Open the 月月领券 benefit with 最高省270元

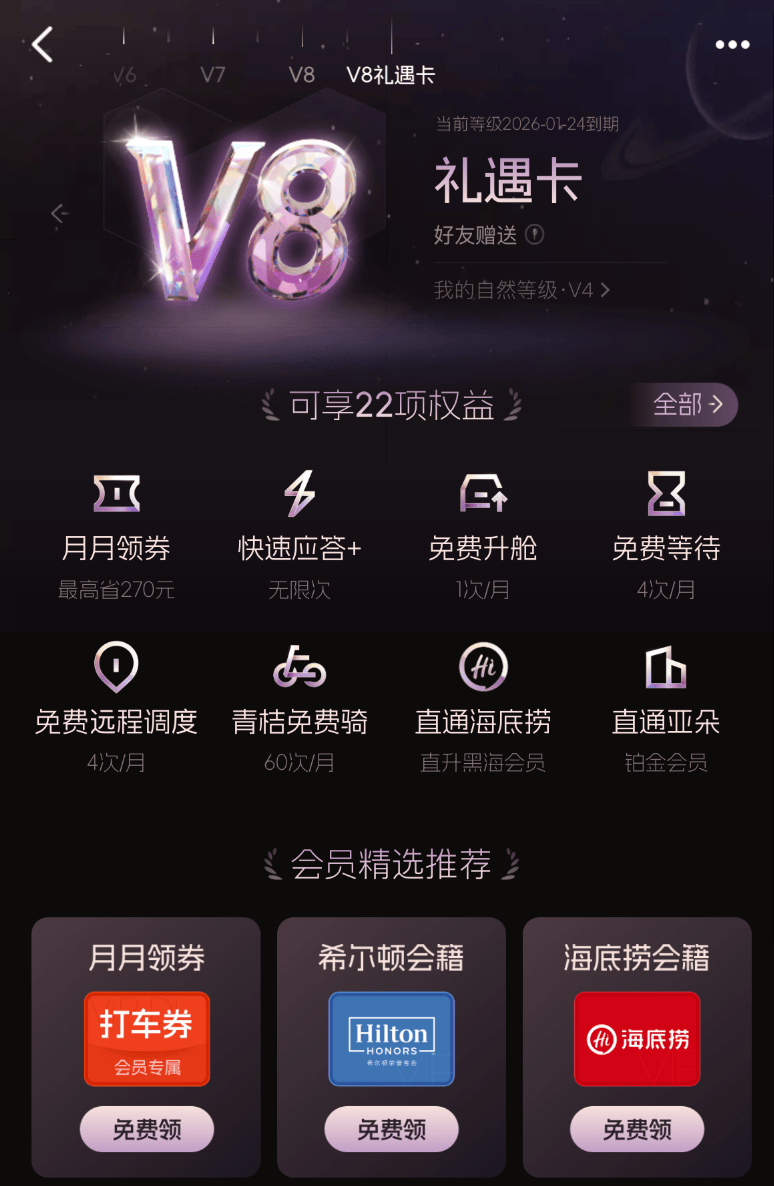(x=116, y=535)
